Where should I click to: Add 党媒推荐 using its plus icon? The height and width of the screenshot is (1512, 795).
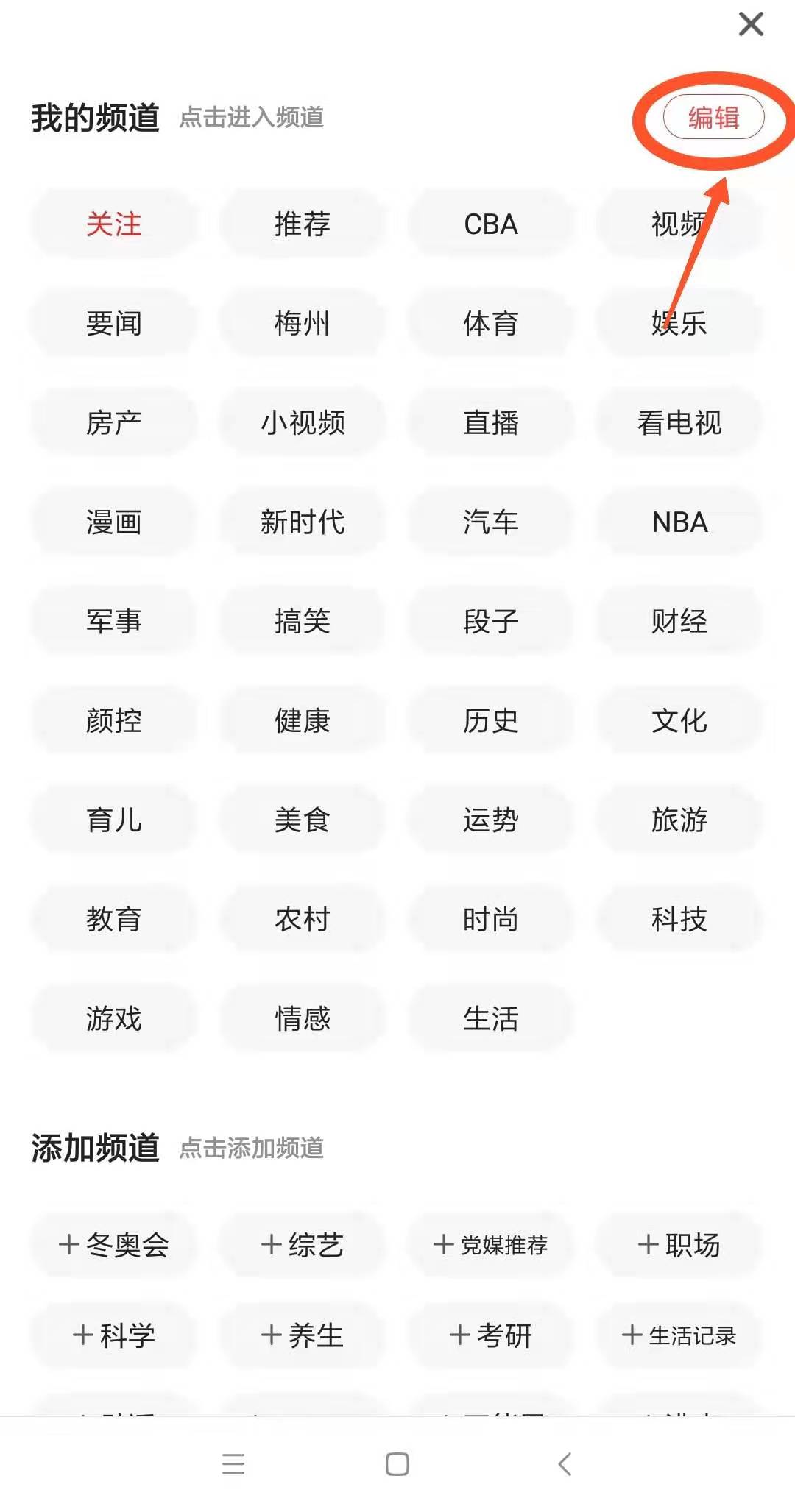[x=491, y=1245]
